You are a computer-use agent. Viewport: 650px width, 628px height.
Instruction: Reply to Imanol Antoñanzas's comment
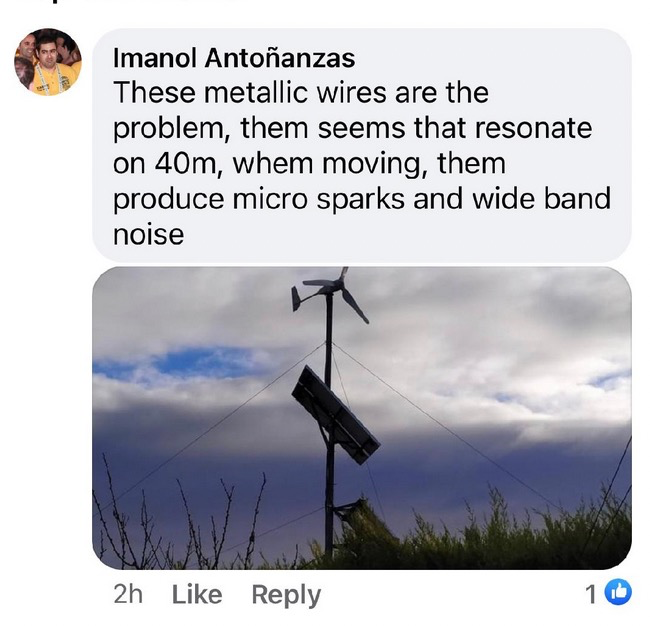286,595
